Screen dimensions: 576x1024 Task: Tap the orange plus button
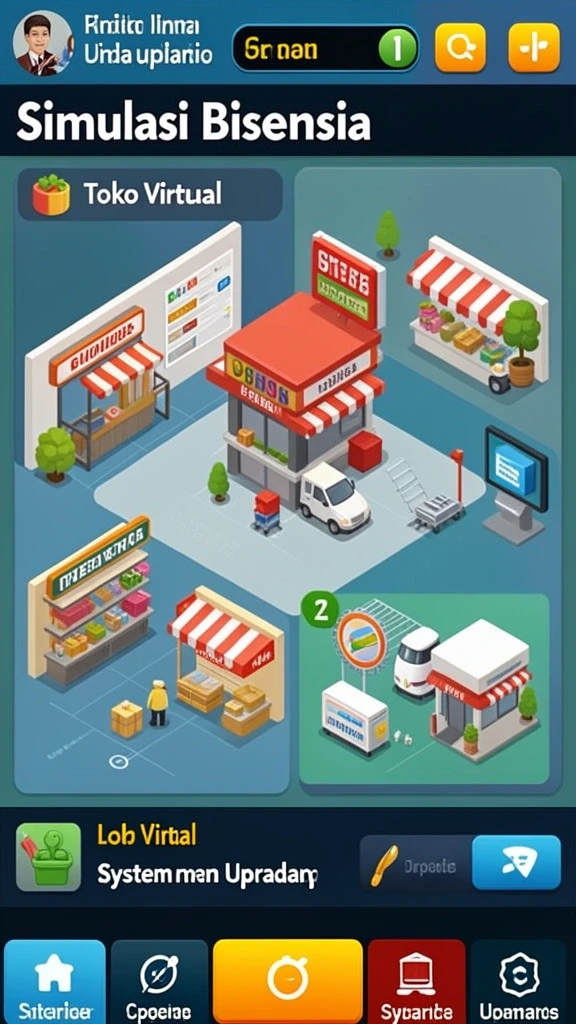pos(534,48)
